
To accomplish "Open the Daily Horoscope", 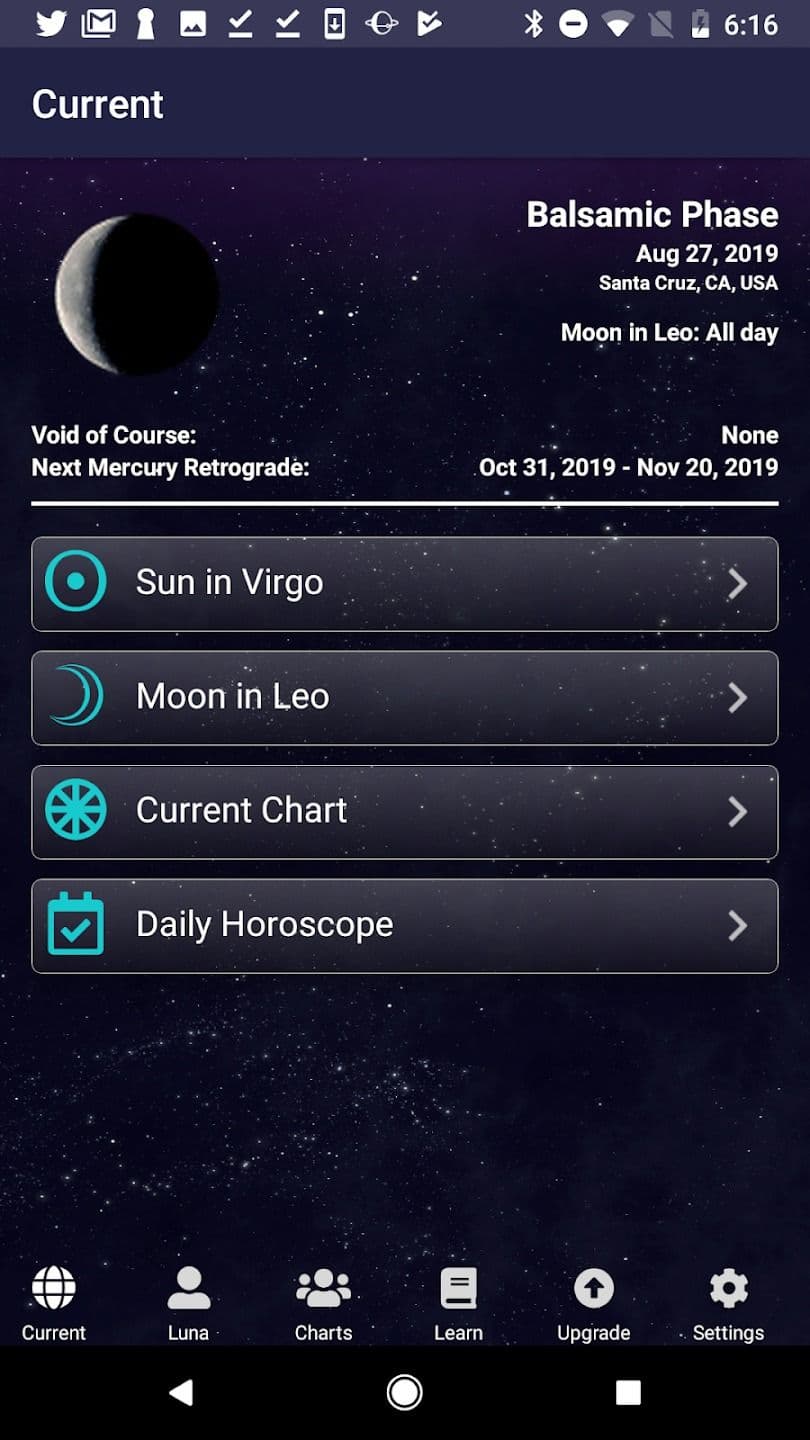I will (404, 926).
